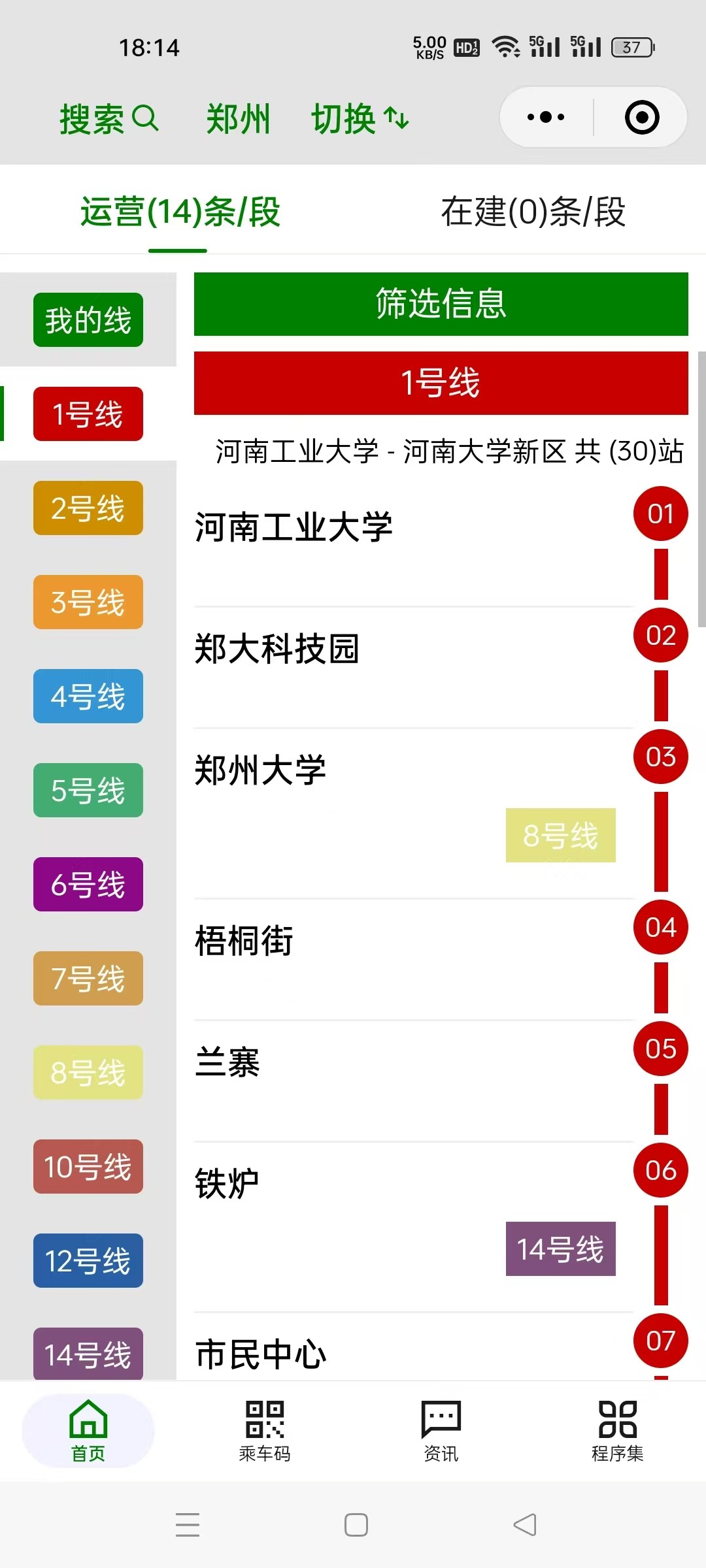The width and height of the screenshot is (706, 1568).
Task: Open station 郑州大学
Action: coord(260,770)
